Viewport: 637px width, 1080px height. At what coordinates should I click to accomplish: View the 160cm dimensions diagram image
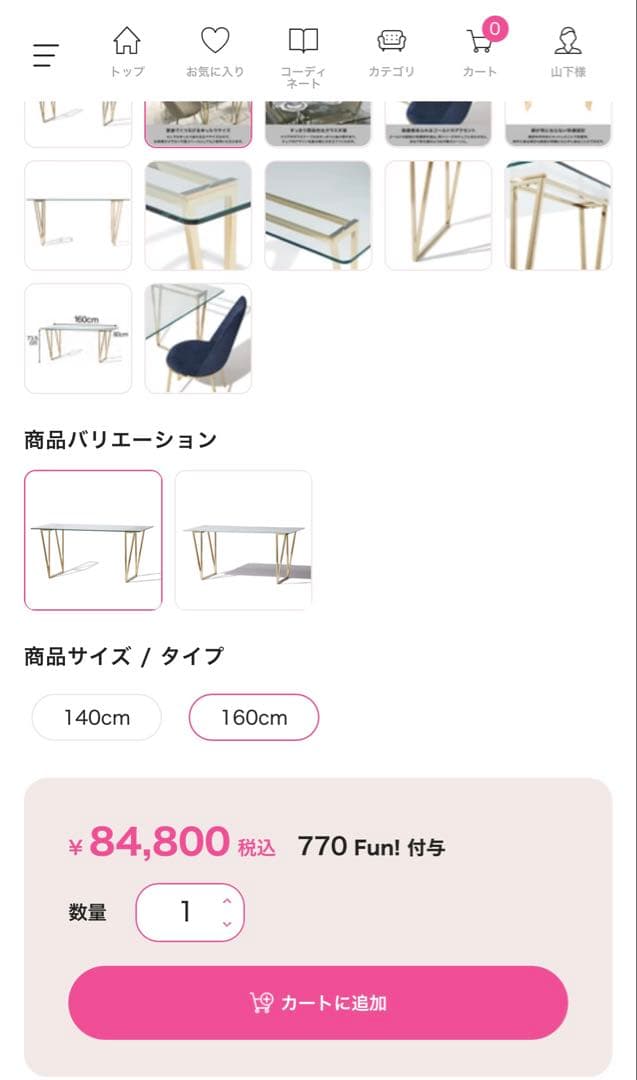pos(78,338)
